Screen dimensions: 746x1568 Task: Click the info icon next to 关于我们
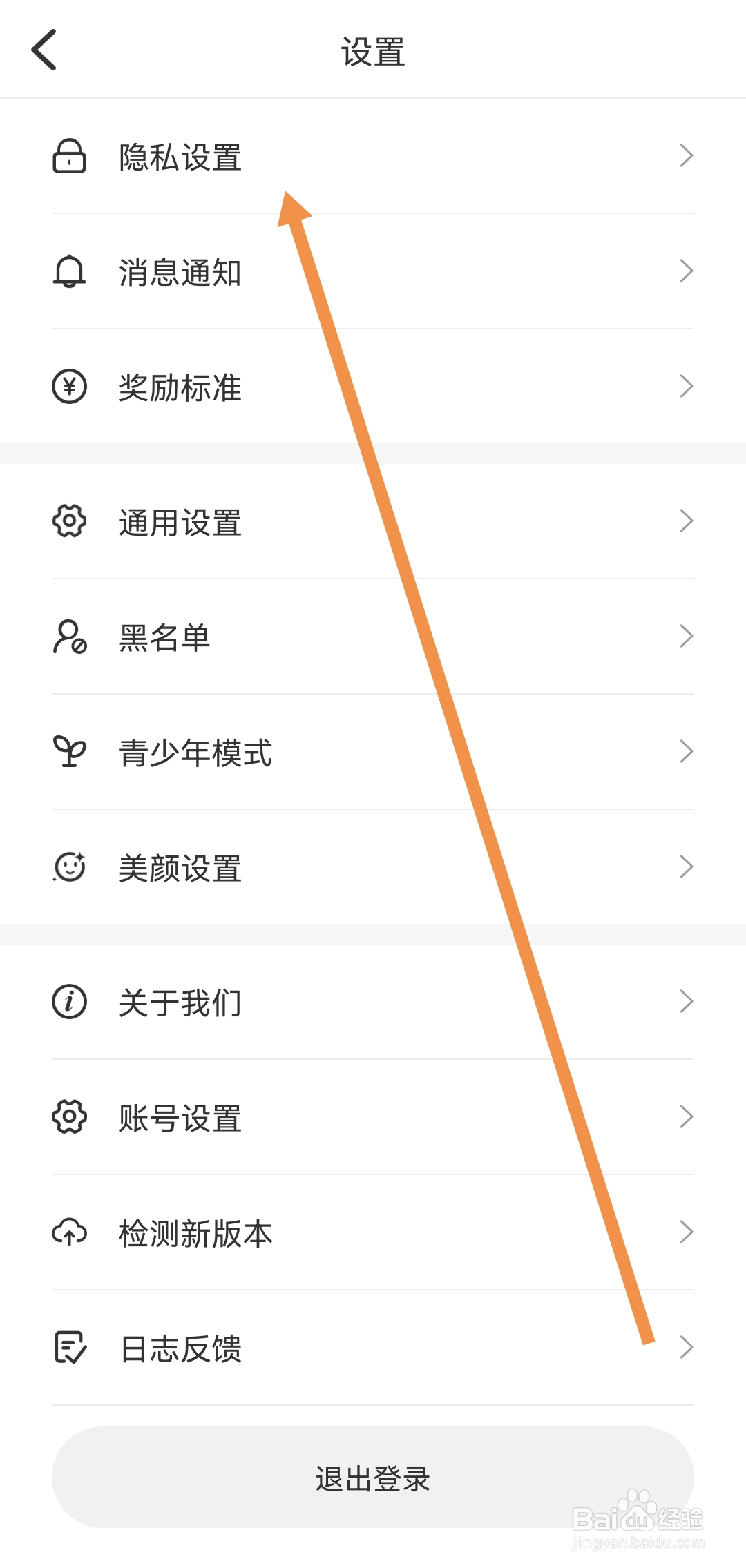(x=69, y=1002)
